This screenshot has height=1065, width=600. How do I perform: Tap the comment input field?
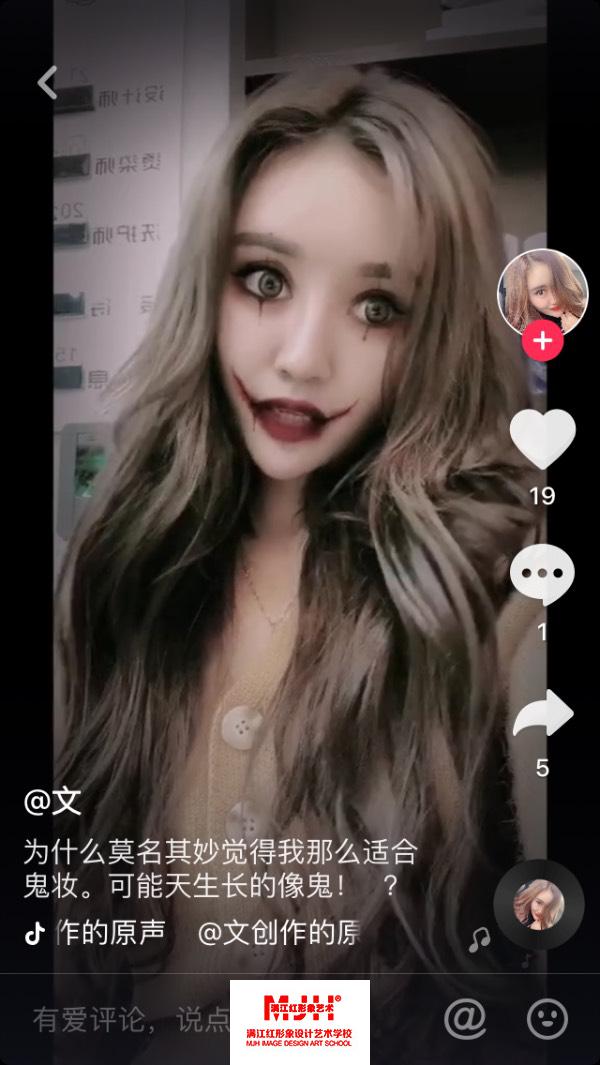click(130, 1019)
